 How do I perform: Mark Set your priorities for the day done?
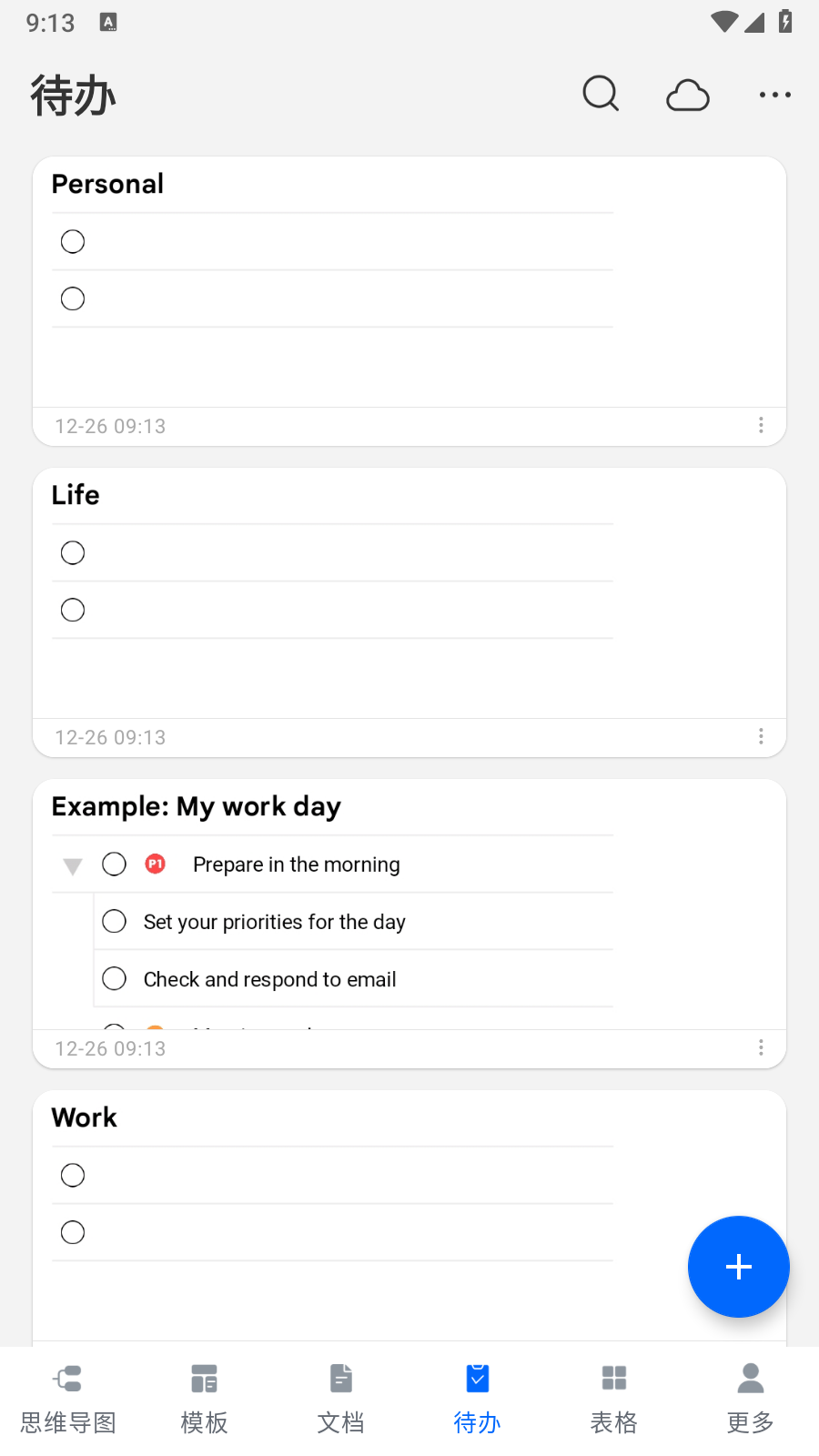(x=115, y=921)
